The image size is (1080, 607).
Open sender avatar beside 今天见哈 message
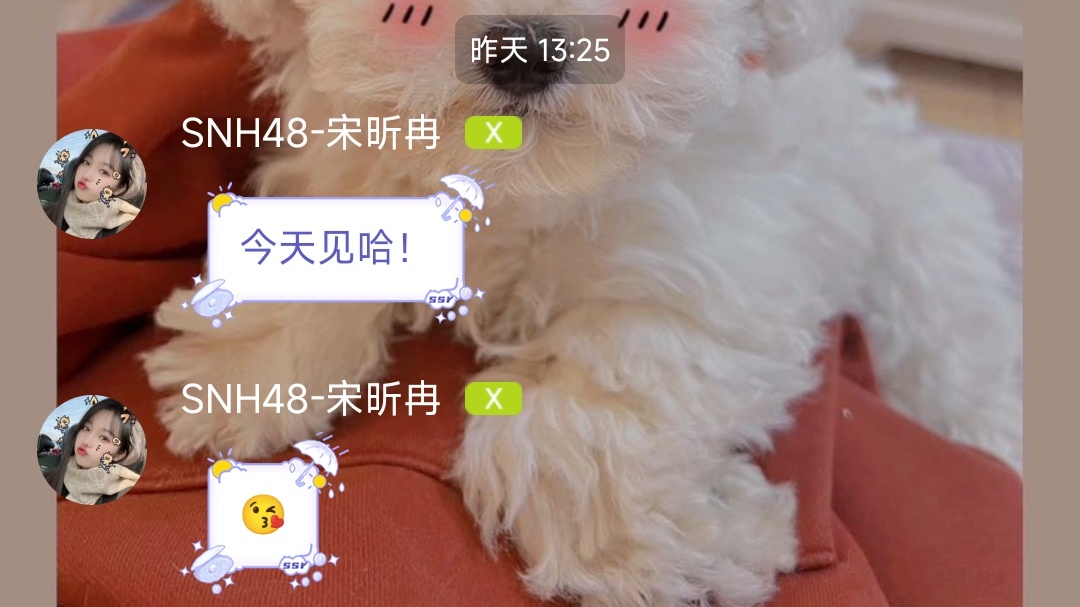click(x=92, y=183)
